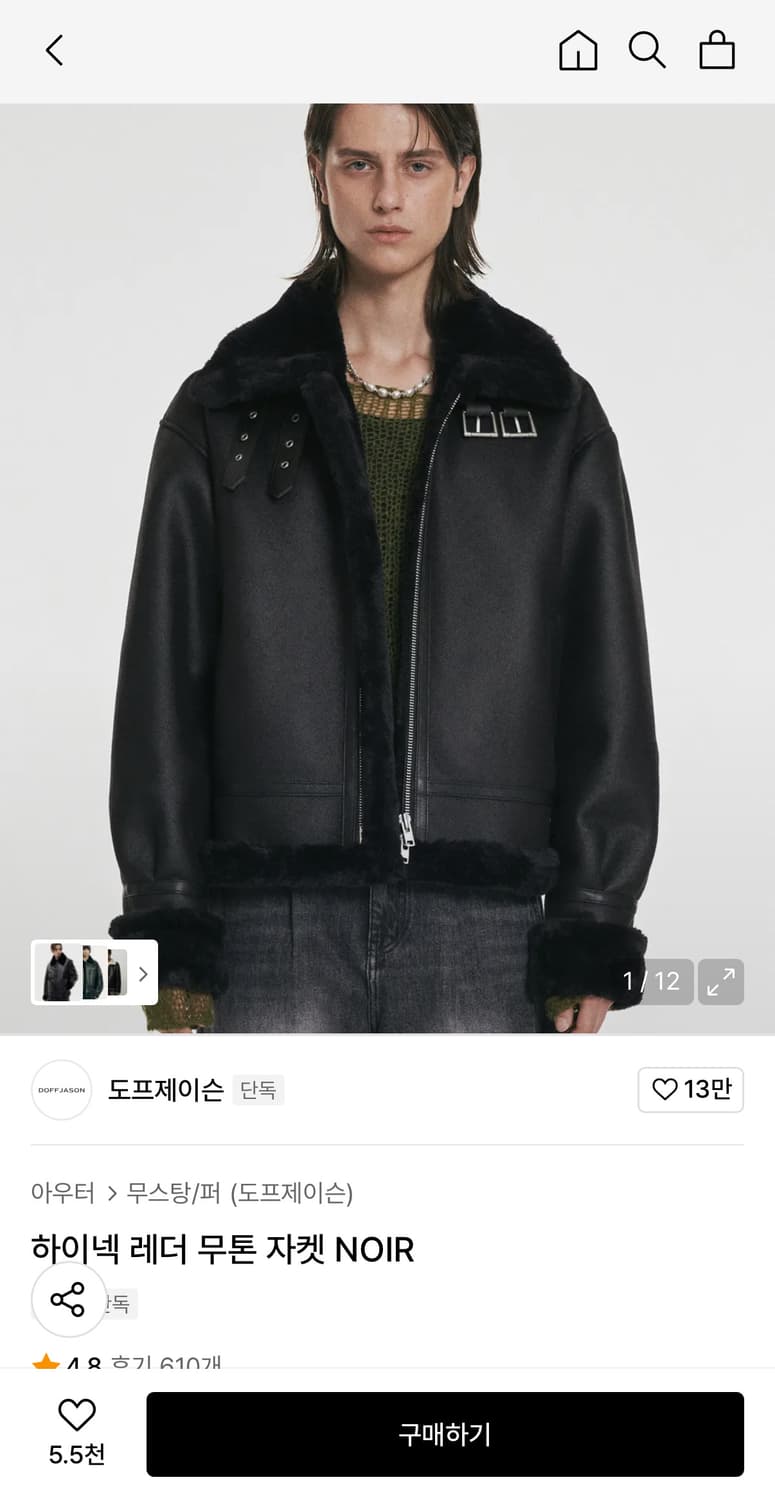Select the 단독 exclusive badge
775x1500 pixels.
[259, 1090]
